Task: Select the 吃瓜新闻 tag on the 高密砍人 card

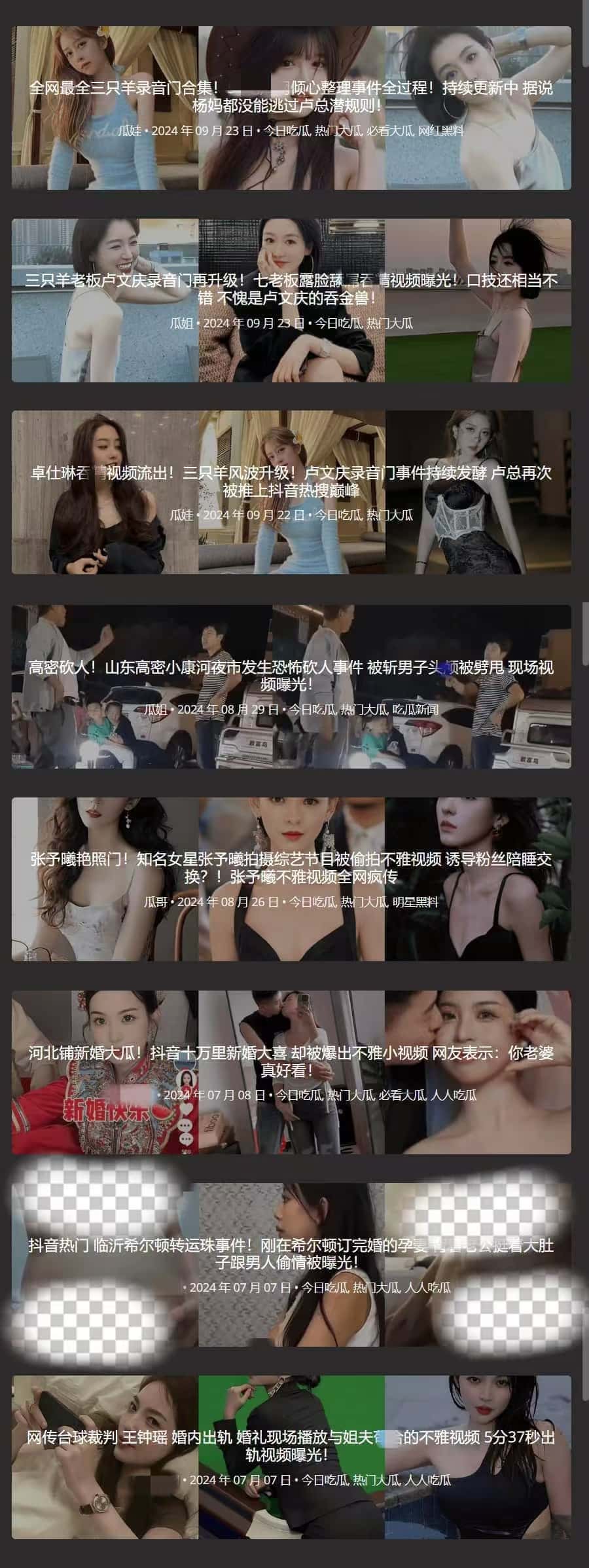Action: pos(416,709)
